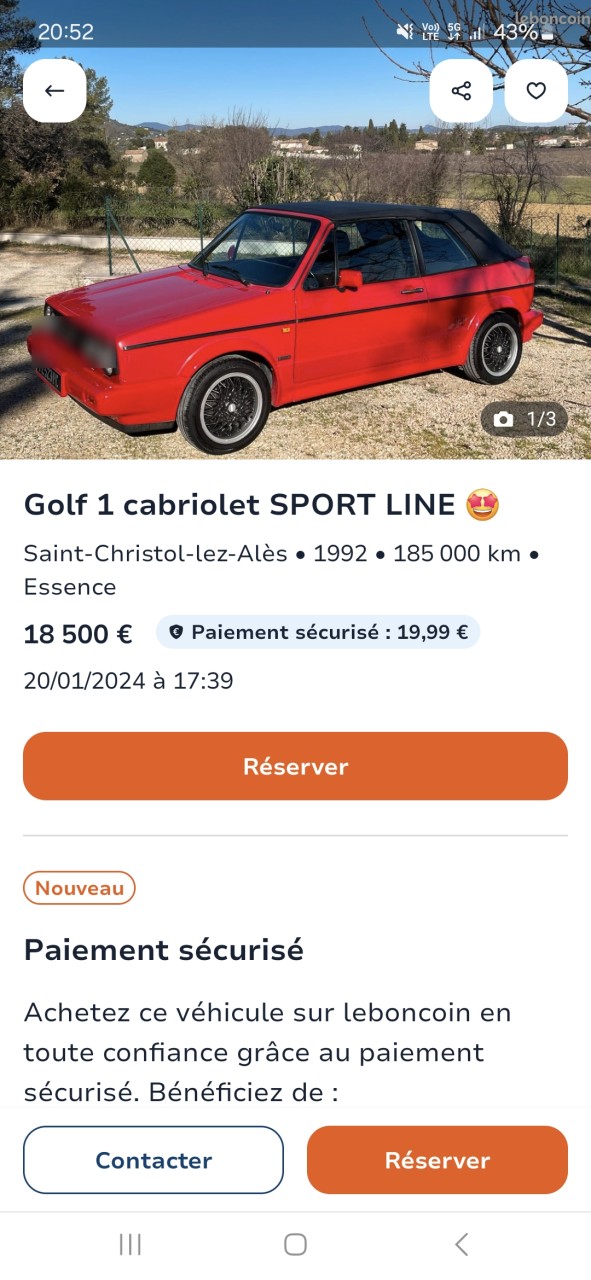Tap the bottom bar Réserver button
Viewport: 591px width, 1280px height.
pos(437,1160)
